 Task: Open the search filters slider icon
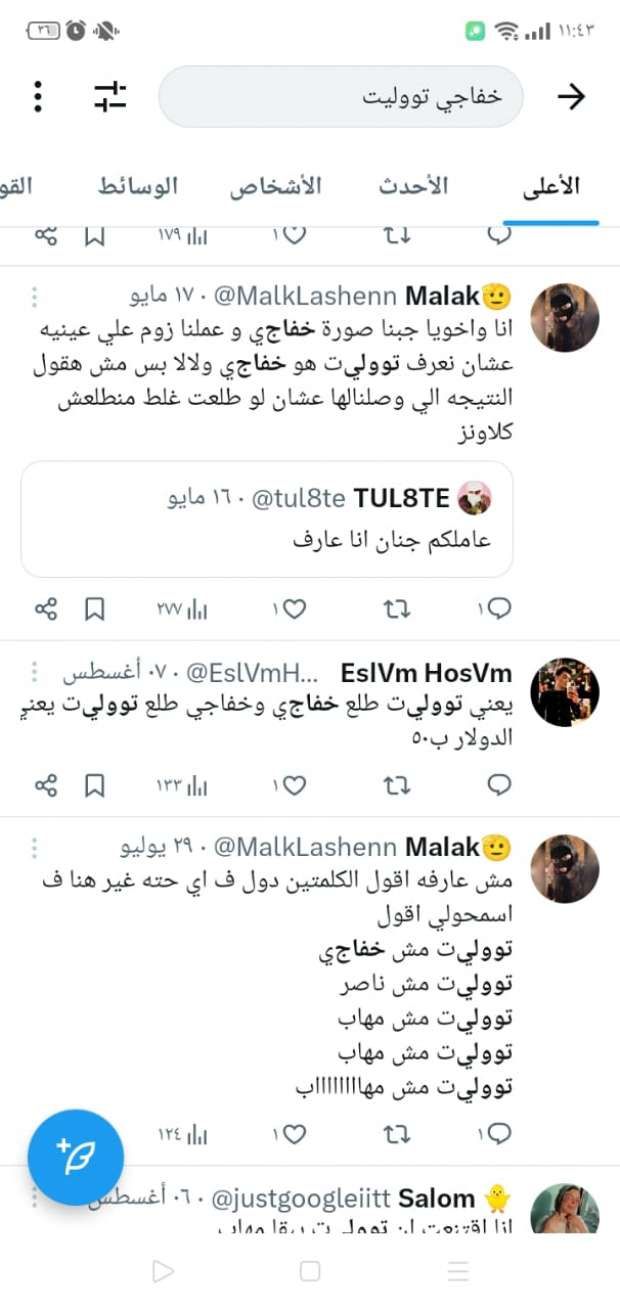[x=110, y=97]
